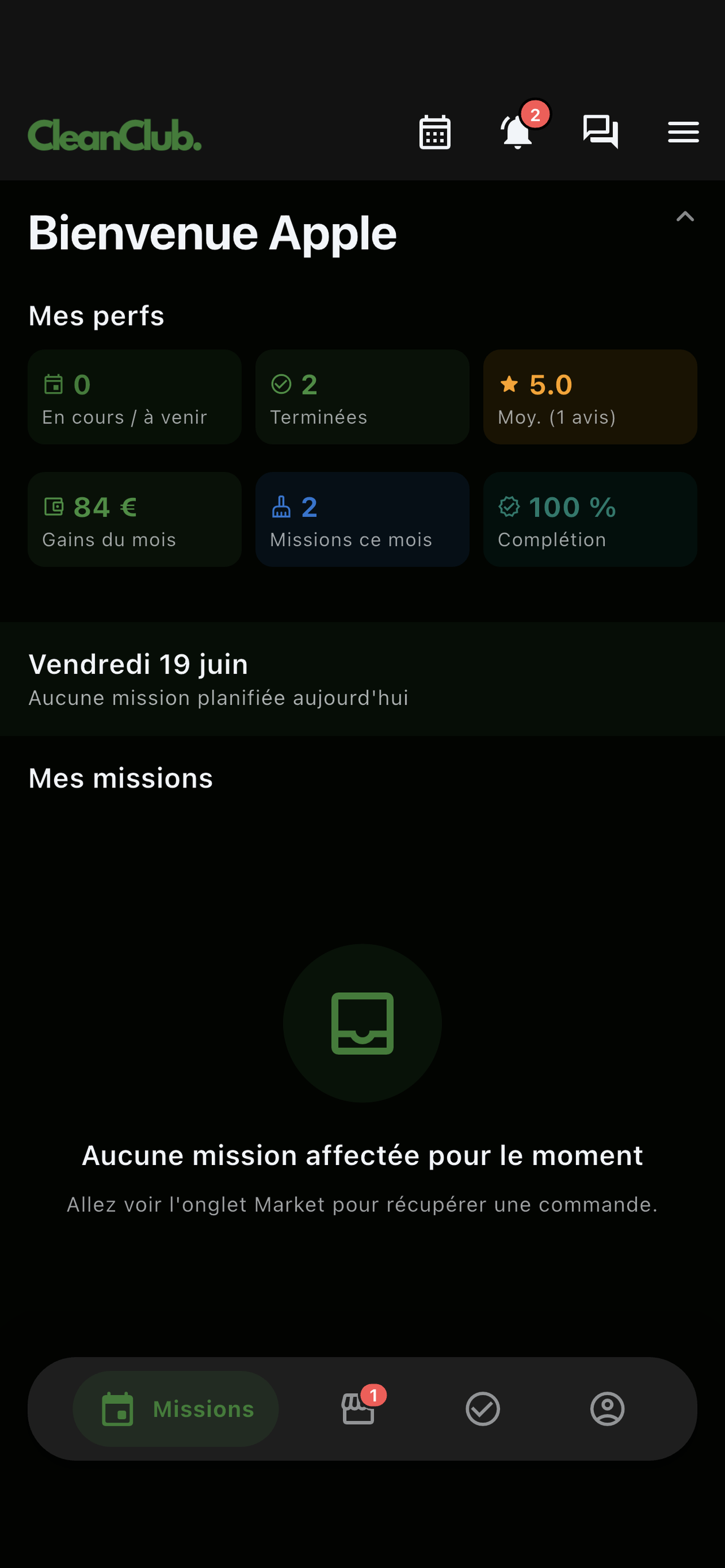Image resolution: width=725 pixels, height=1568 pixels.
Task: Switch to the completed checkmark tab
Action: (x=483, y=1408)
